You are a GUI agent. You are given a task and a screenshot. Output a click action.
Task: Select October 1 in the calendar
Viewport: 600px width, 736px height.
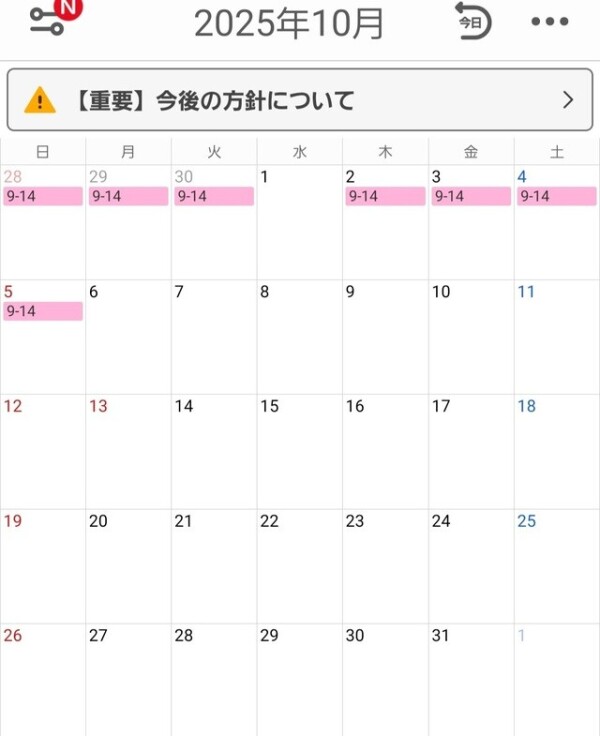pyautogui.click(x=299, y=222)
